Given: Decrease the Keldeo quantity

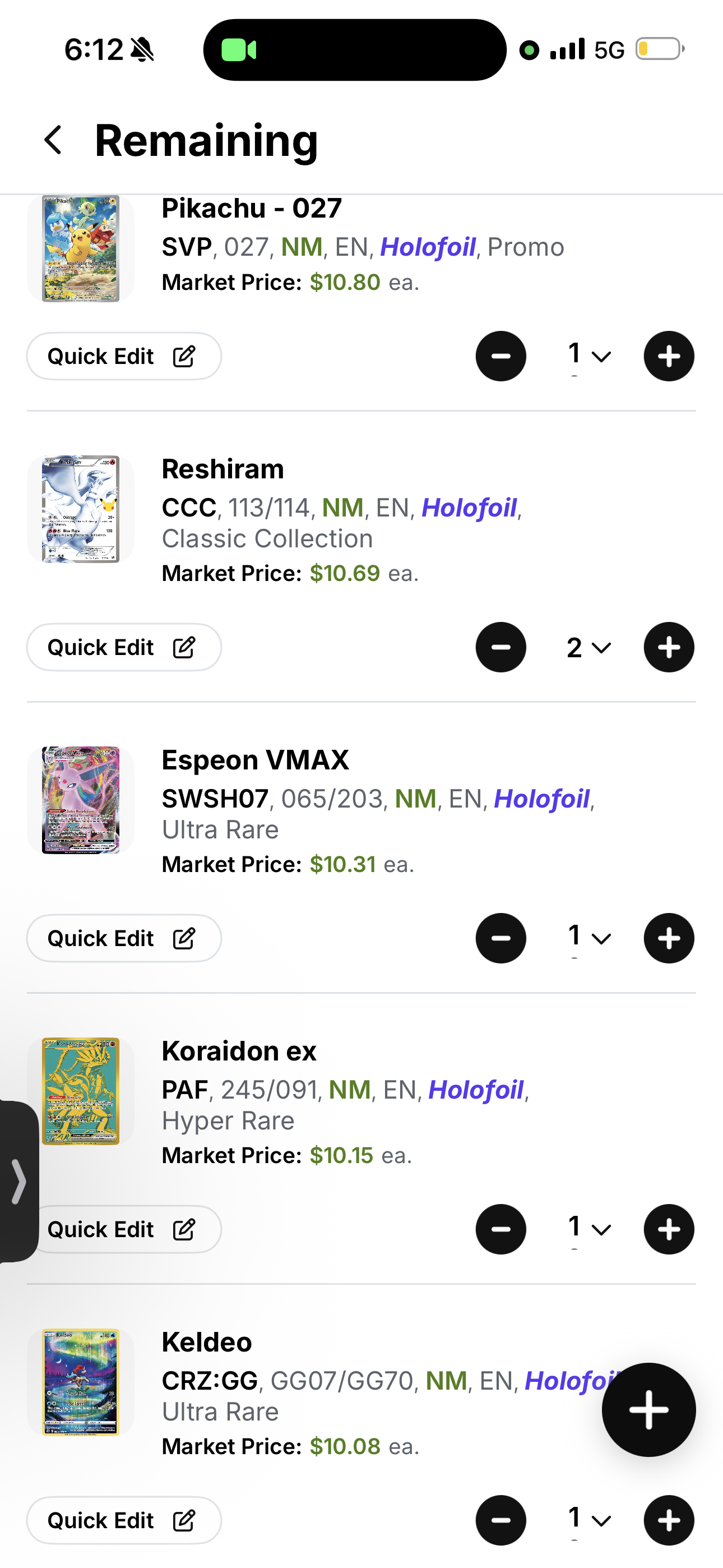Looking at the screenshot, I should click(x=501, y=1520).
